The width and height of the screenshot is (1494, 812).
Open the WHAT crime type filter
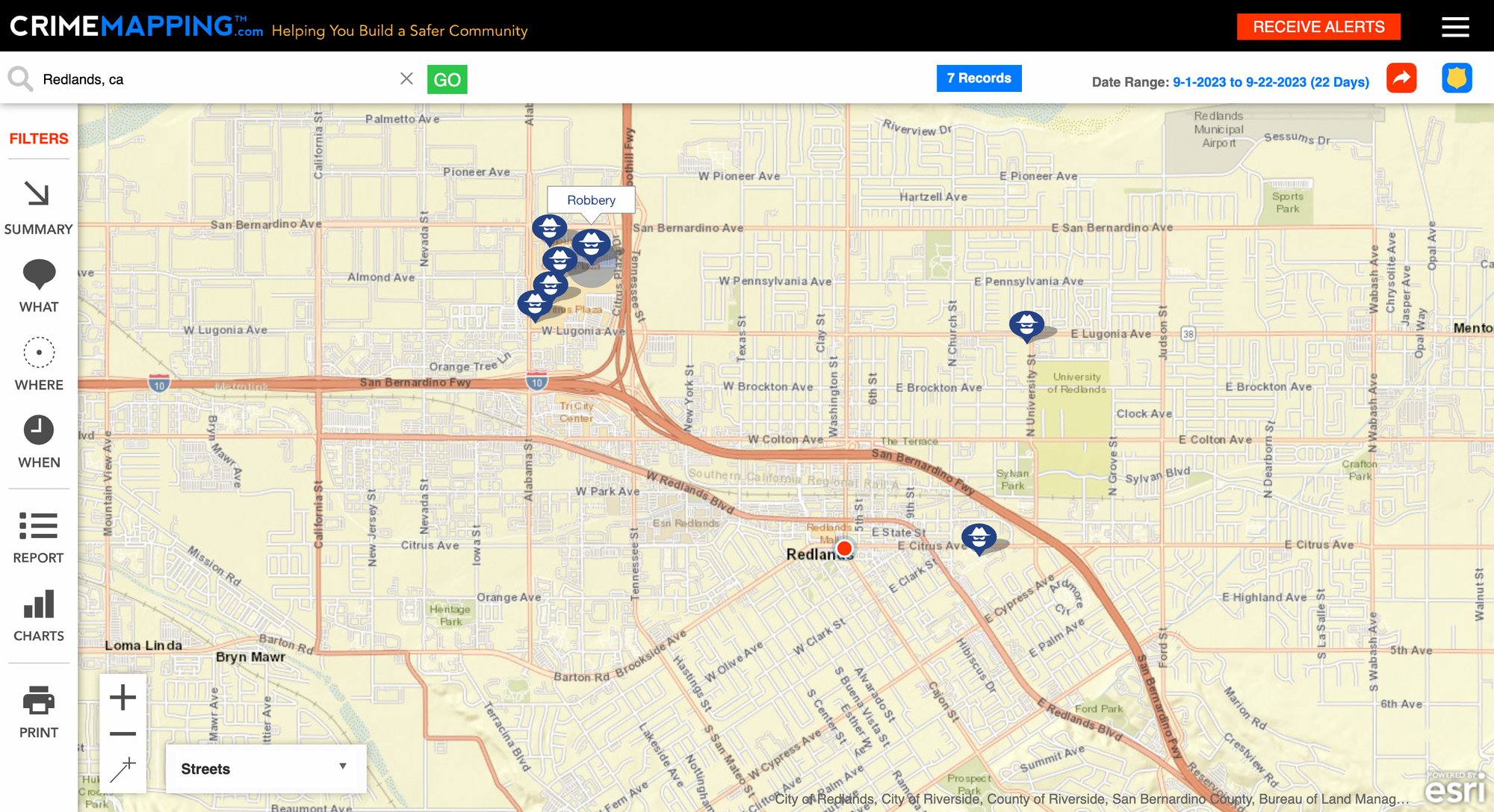click(x=39, y=285)
